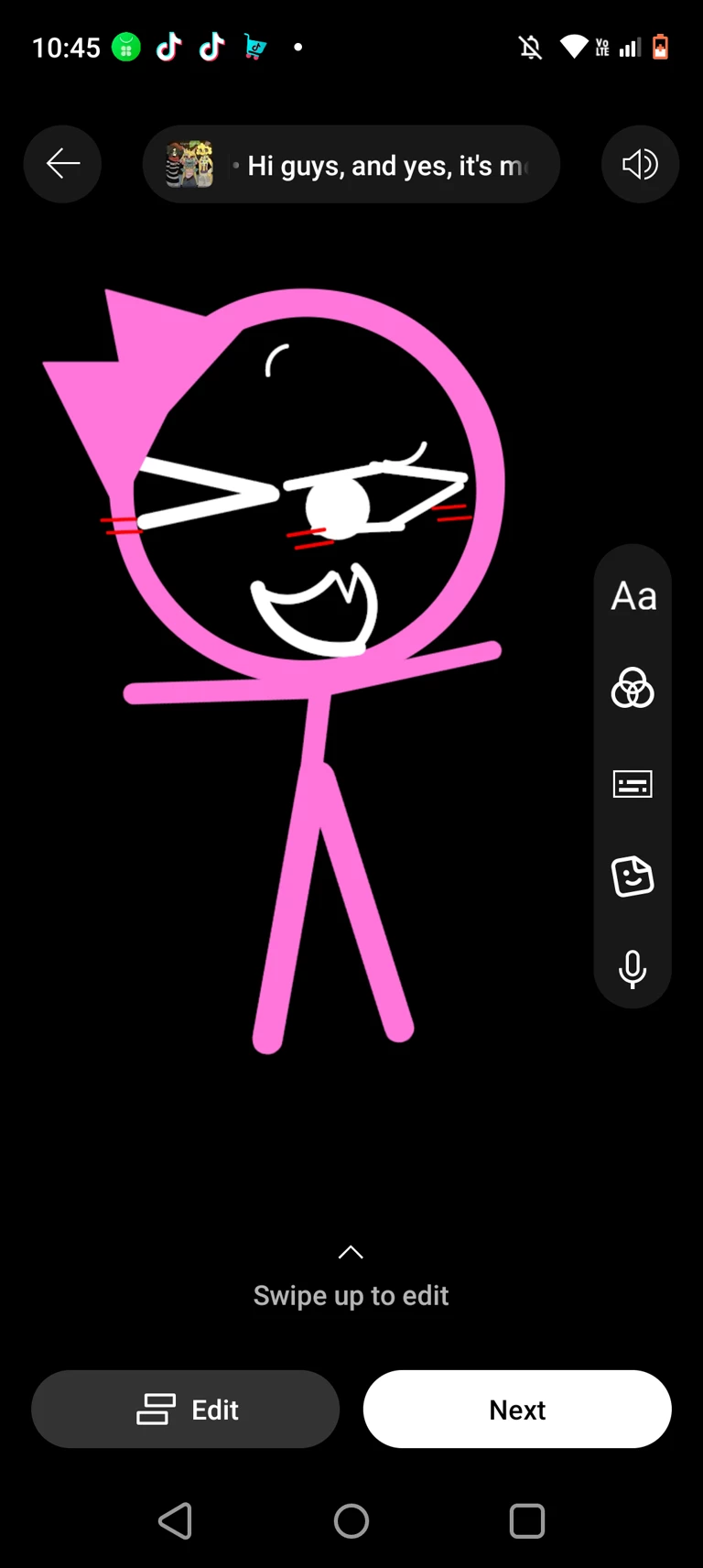Add text with the Aa tool

coord(633,596)
